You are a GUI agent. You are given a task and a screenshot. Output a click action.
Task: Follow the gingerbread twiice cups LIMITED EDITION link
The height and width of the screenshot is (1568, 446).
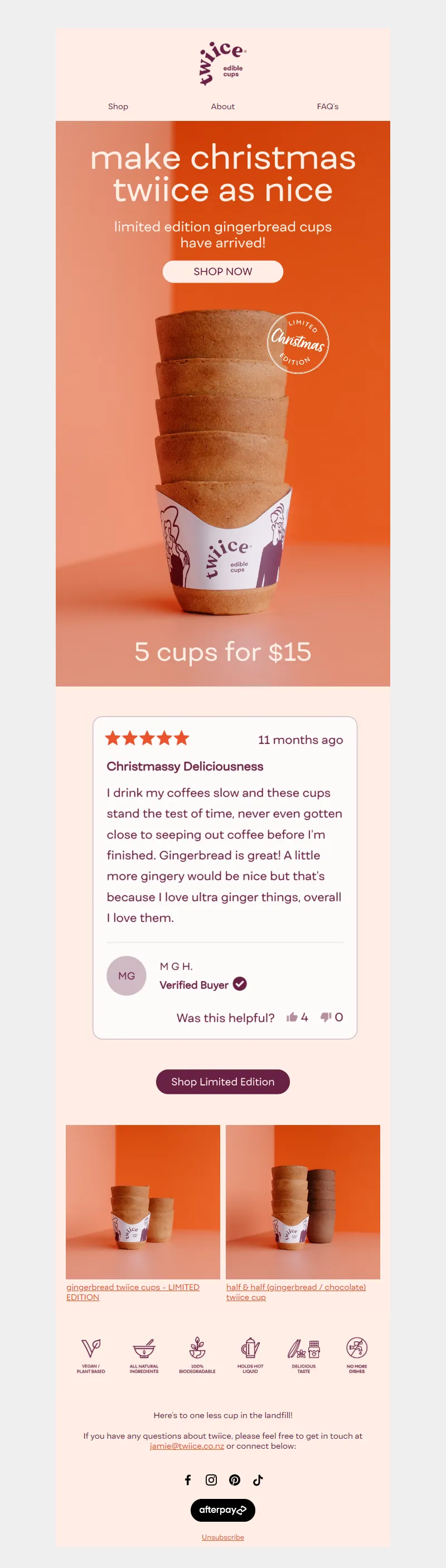pyautogui.click(x=132, y=1287)
